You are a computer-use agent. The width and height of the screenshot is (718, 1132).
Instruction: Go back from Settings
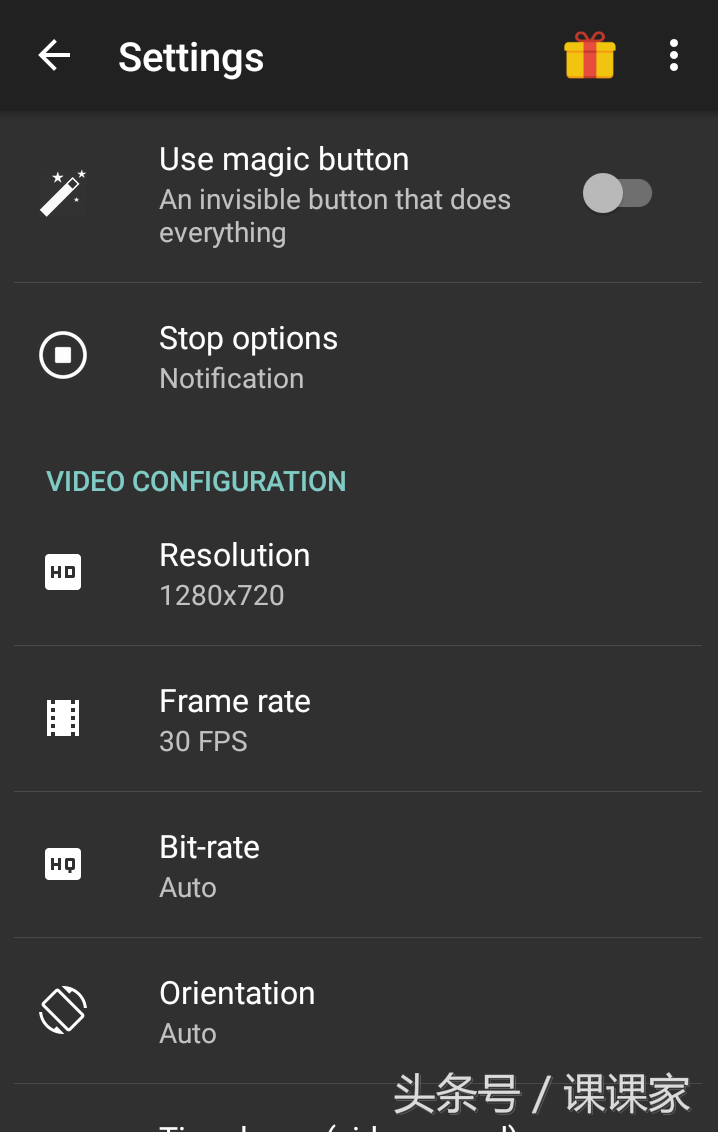click(x=54, y=56)
